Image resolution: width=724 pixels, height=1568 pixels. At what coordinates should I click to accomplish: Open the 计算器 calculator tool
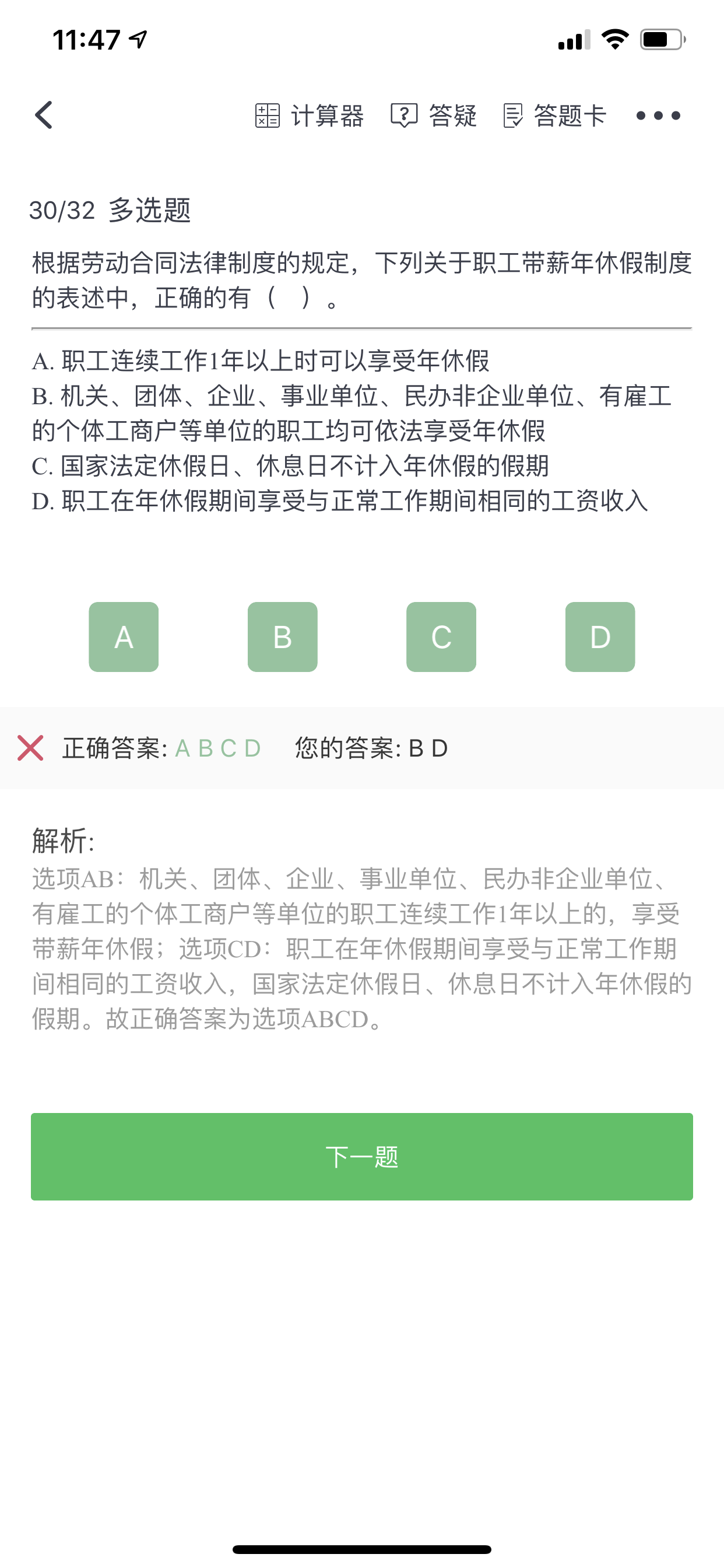click(309, 115)
